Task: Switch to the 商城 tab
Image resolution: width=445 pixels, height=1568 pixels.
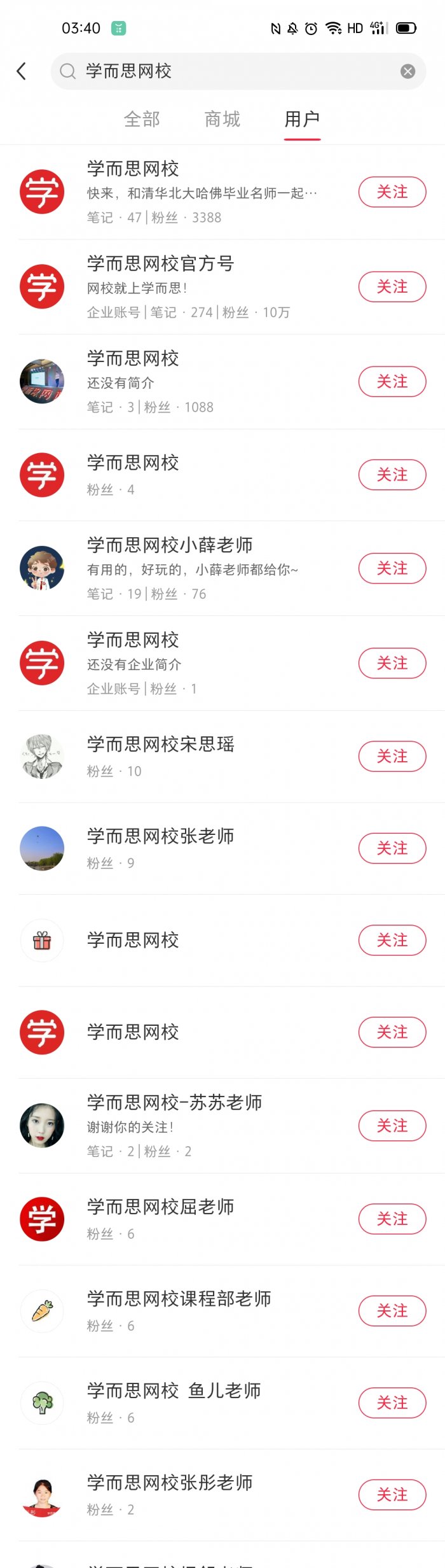Action: [x=222, y=119]
